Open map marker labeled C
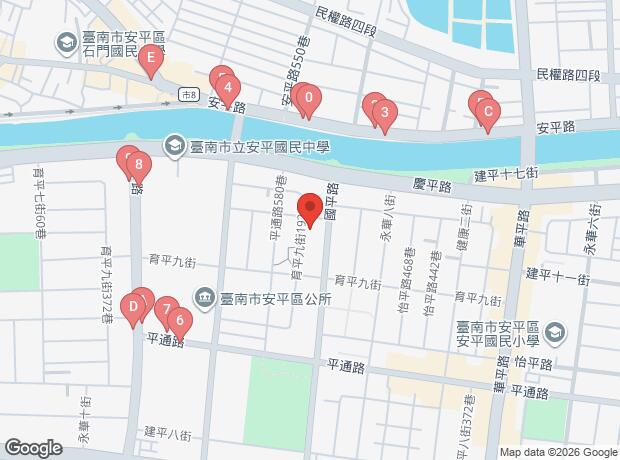 tap(488, 115)
